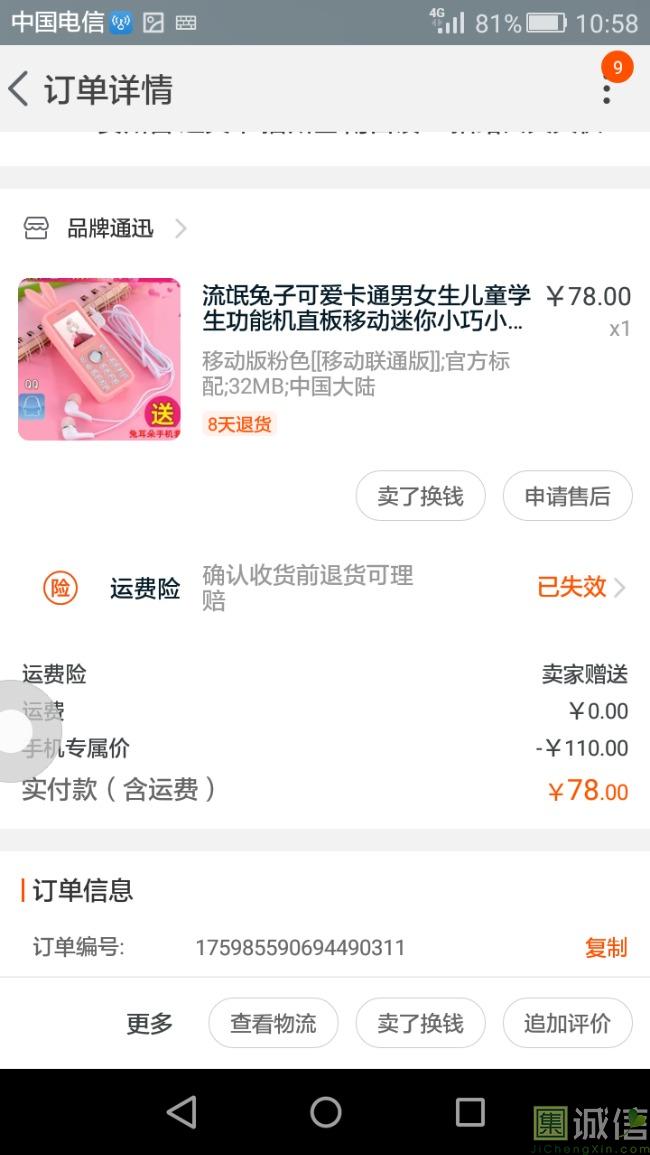Viewport: 650px width, 1155px height.
Task: Go back from 订单详情 page
Action: click(19, 89)
